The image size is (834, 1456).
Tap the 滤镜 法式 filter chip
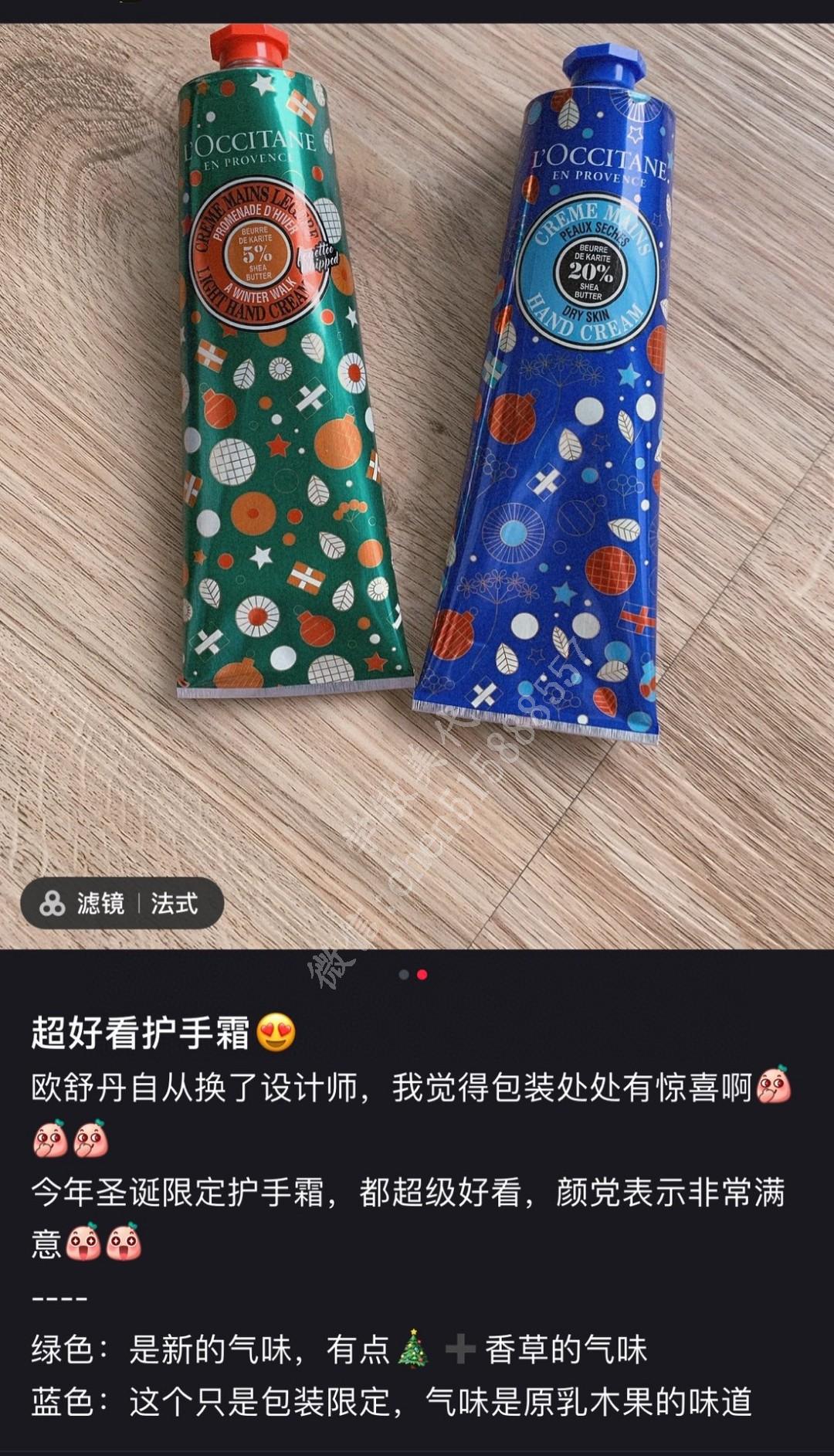(122, 903)
